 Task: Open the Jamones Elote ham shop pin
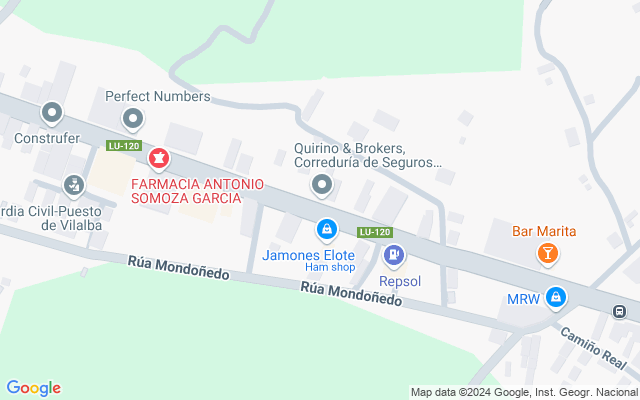click(326, 230)
